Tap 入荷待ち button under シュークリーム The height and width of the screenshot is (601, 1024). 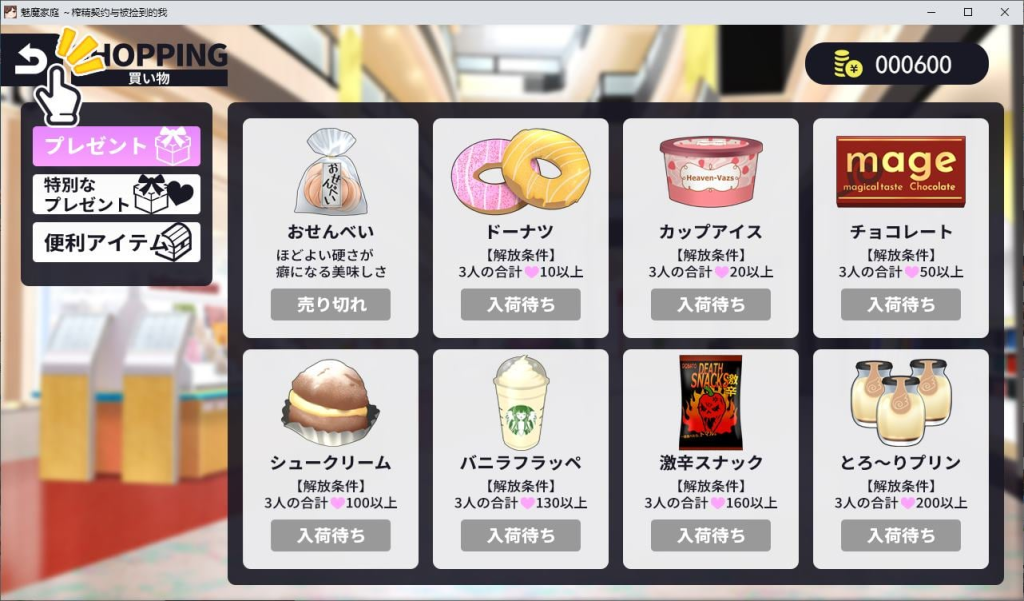pos(330,535)
